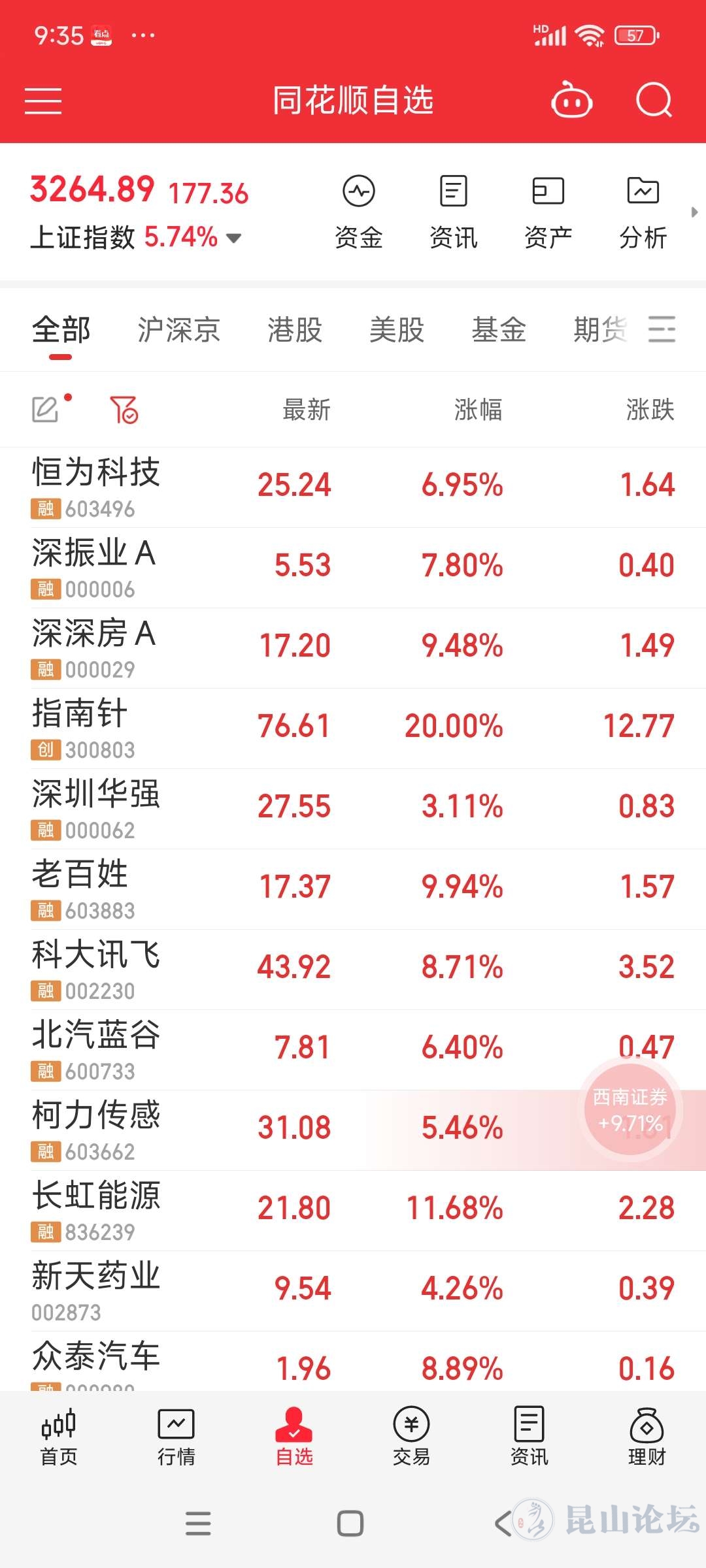The image size is (706, 1568).
Task: Go to the 行情 bottom tab
Action: point(176,1436)
